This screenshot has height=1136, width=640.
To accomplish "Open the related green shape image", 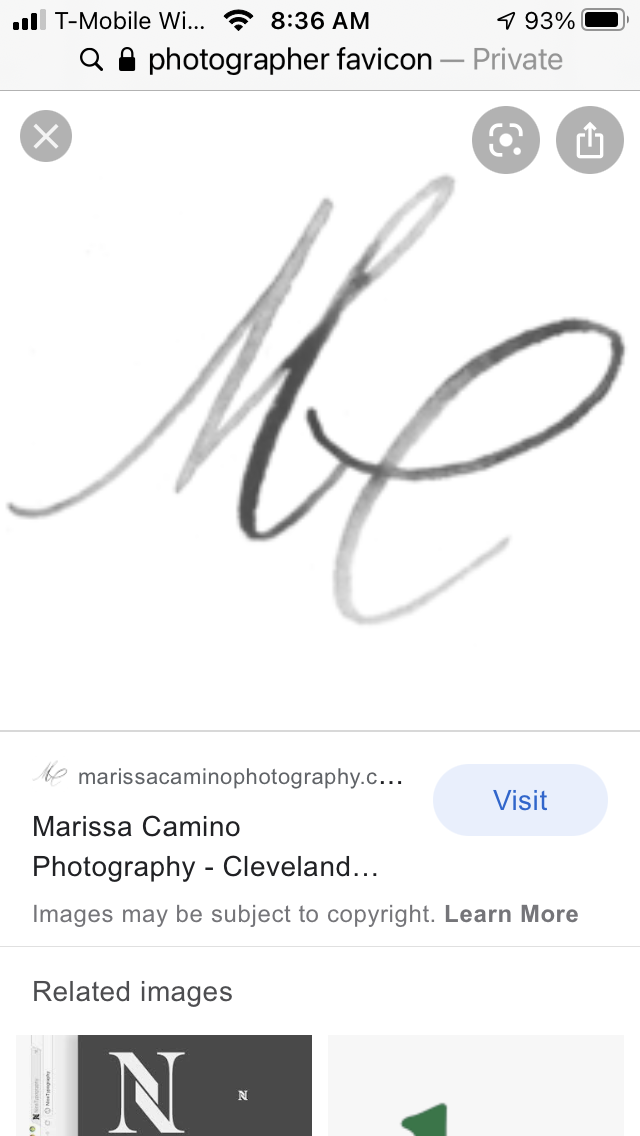I will (x=476, y=1086).
